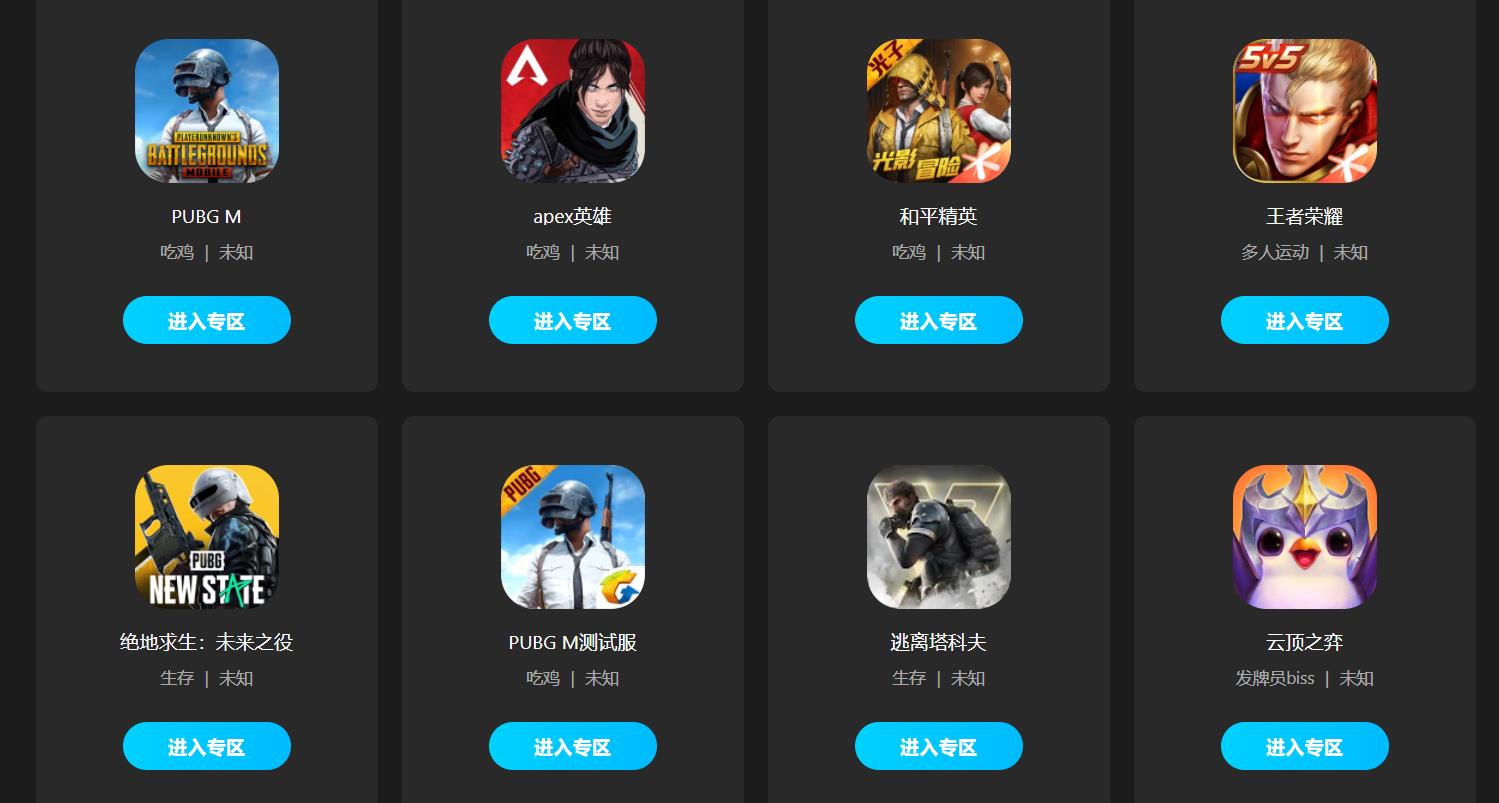Tap the PUBG M测试服 game icon

coord(573,537)
